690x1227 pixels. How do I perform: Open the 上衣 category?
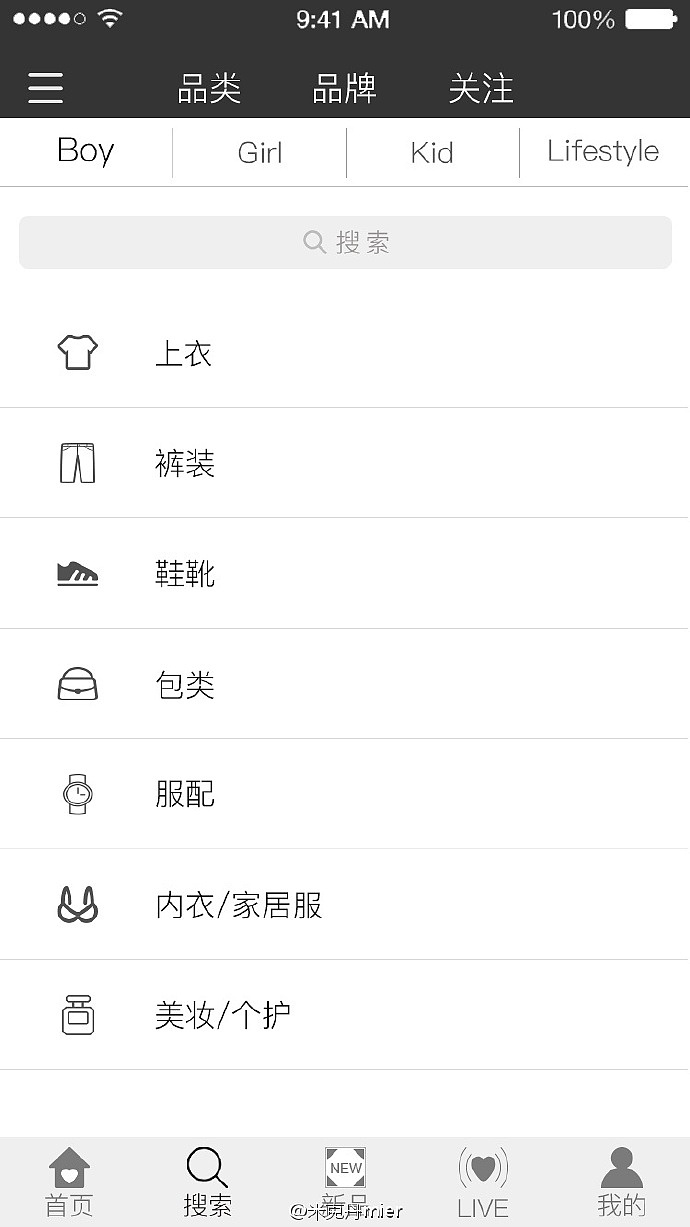point(345,353)
